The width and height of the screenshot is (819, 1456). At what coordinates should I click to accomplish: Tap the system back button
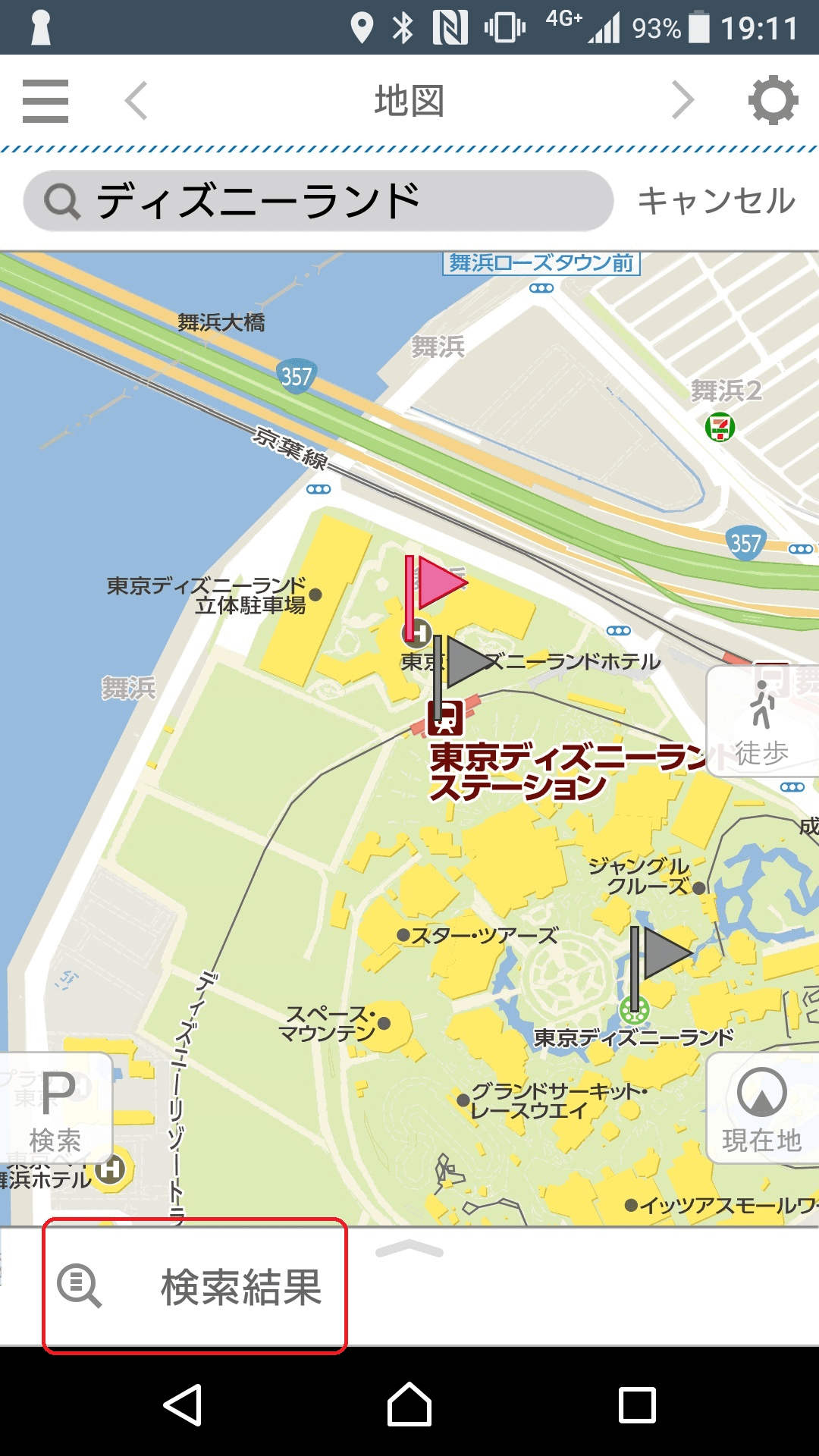pyautogui.click(x=183, y=1405)
